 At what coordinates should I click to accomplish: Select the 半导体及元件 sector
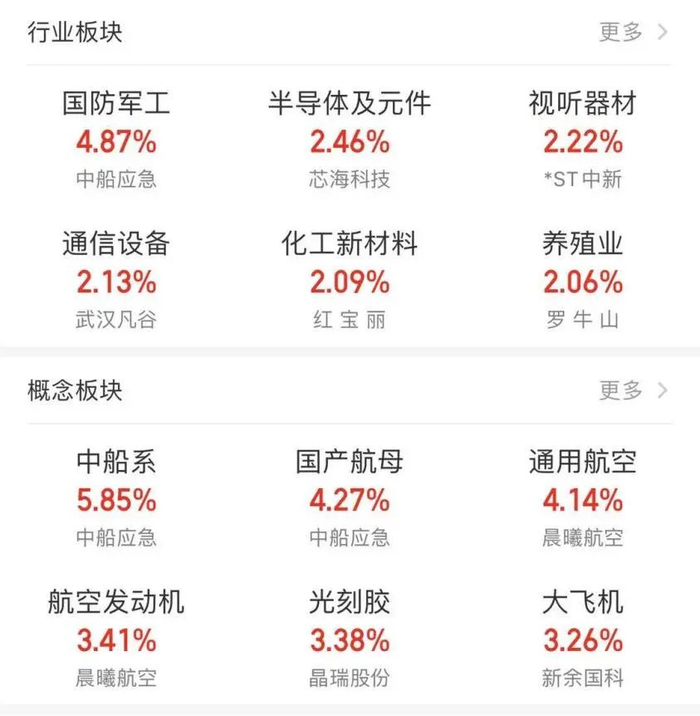pos(350,140)
